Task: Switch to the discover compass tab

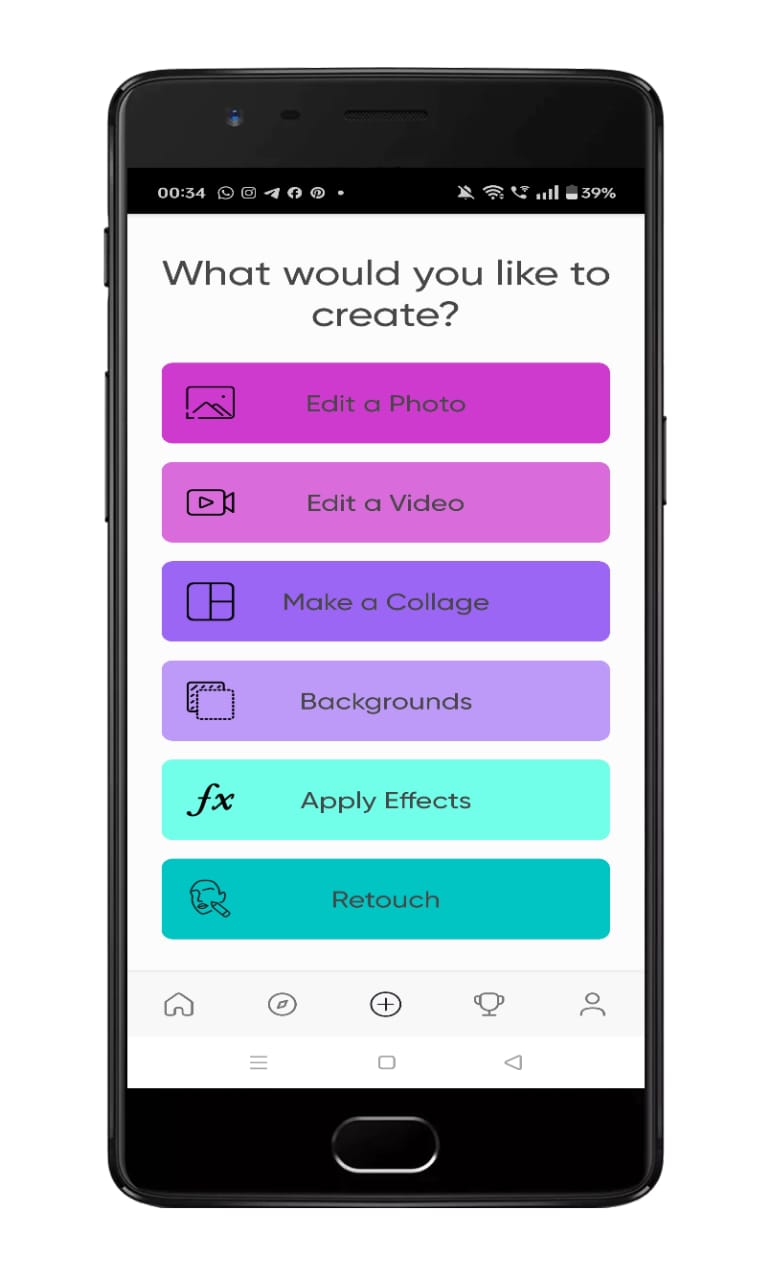Action: 282,1004
